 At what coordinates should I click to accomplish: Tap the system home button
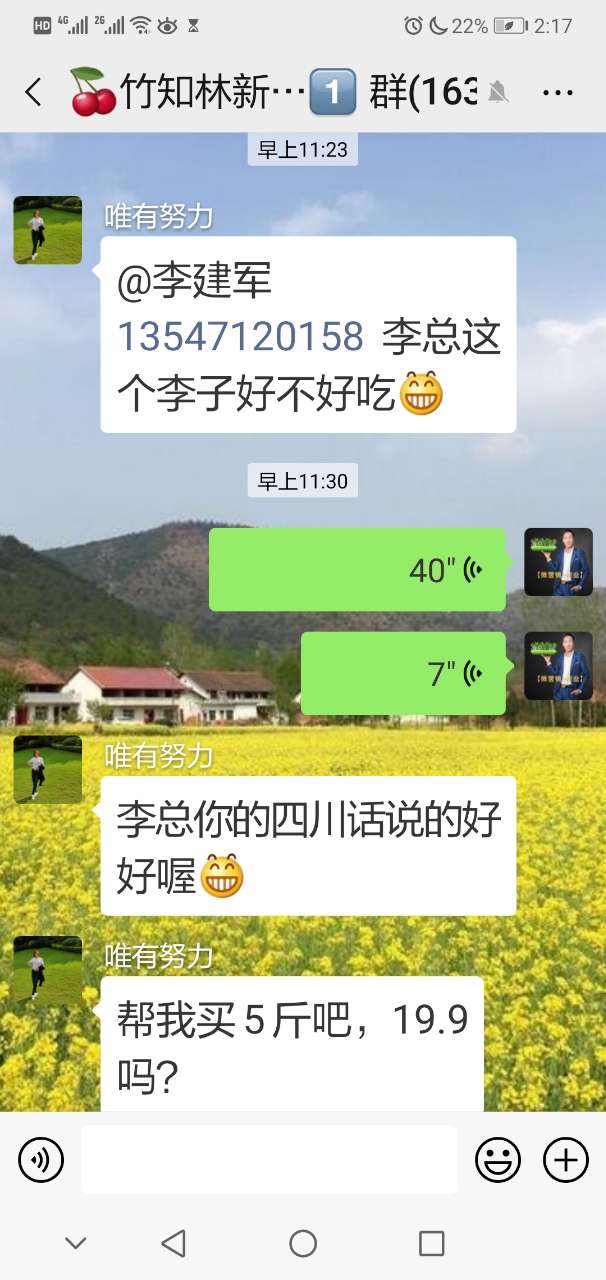303,1243
